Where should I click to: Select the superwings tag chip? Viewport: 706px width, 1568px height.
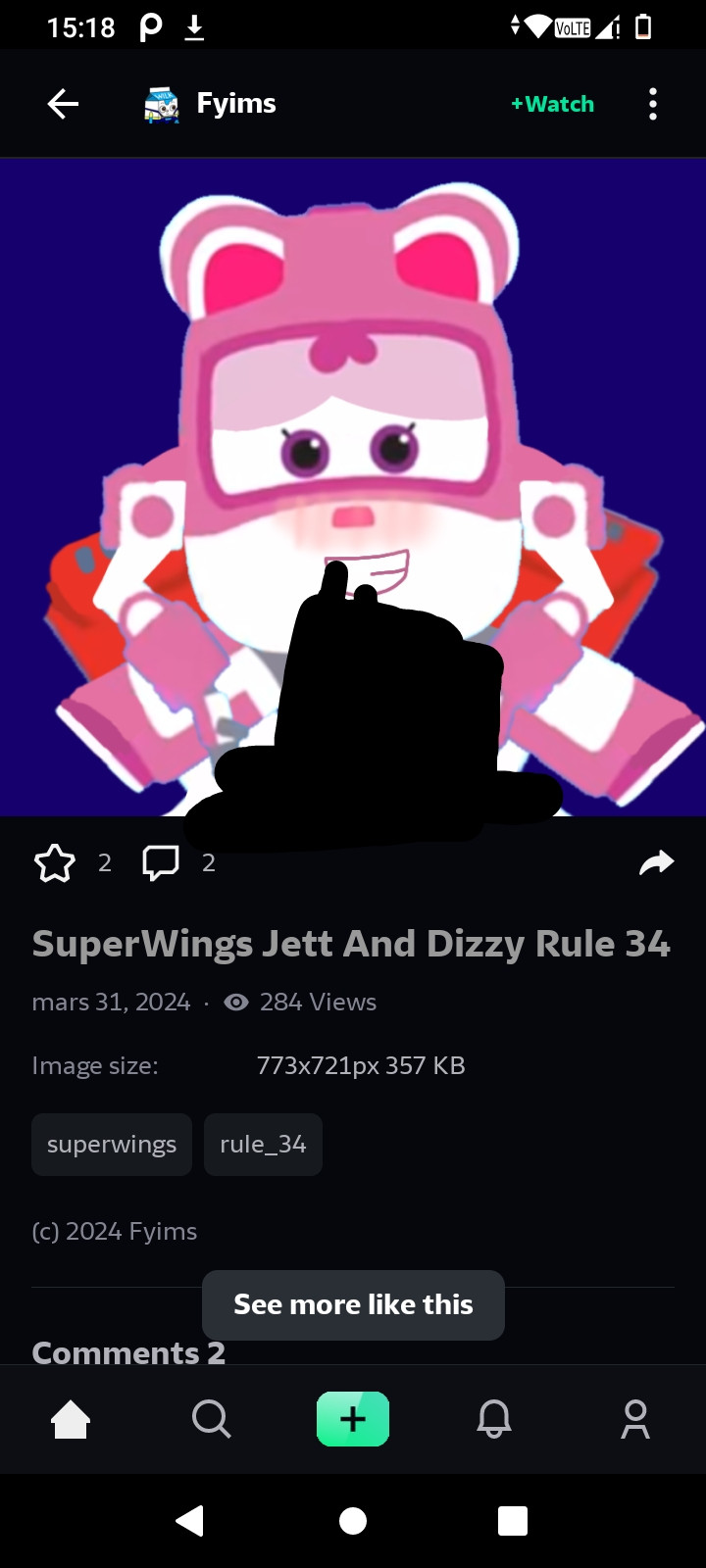[112, 1145]
